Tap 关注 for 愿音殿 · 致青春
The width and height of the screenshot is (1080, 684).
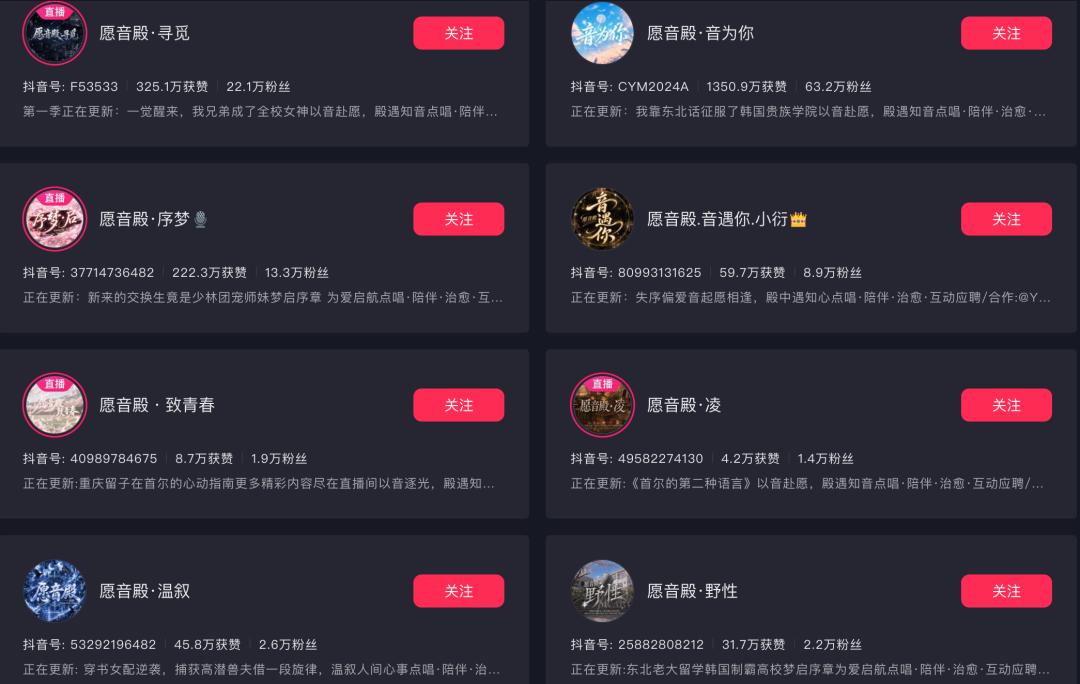pyautogui.click(x=459, y=405)
